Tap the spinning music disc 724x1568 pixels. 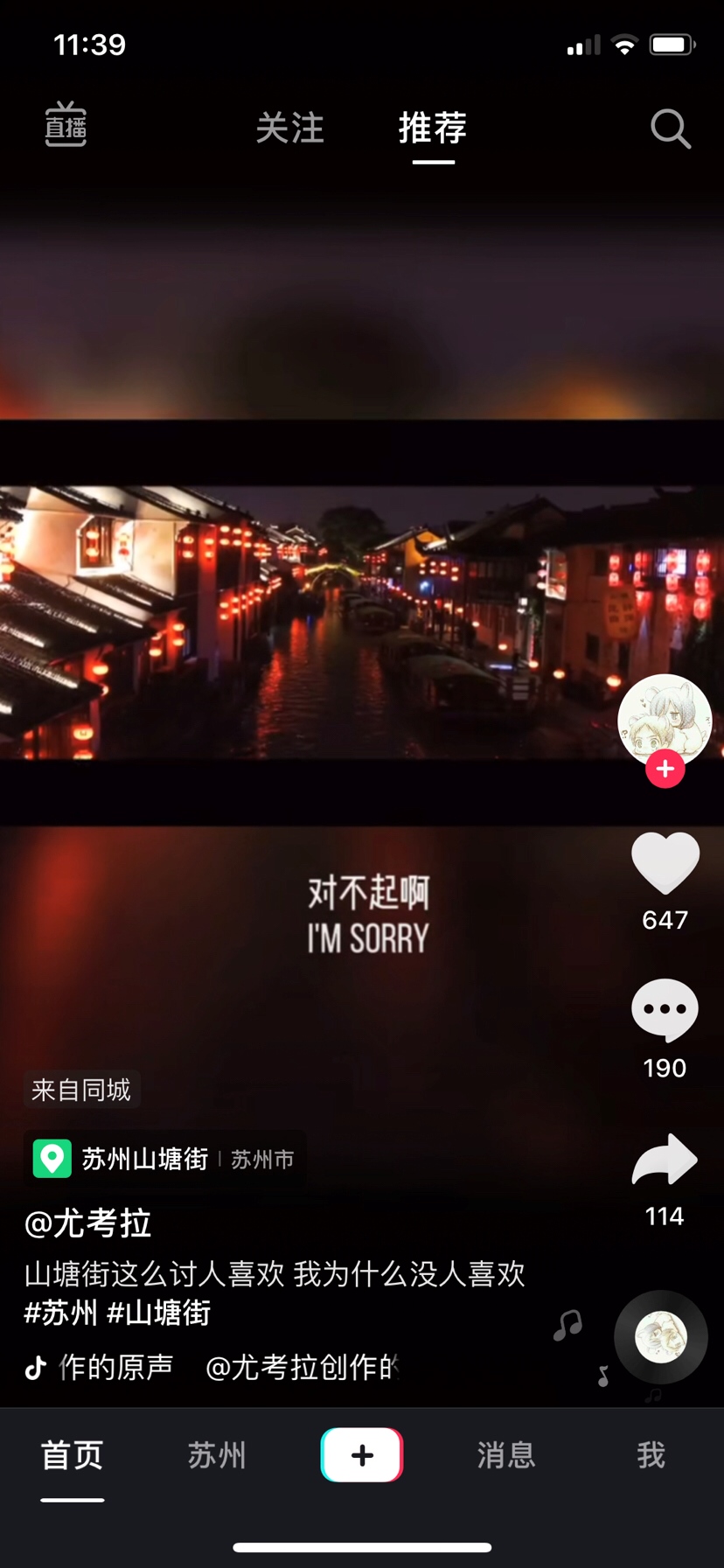tap(661, 1336)
